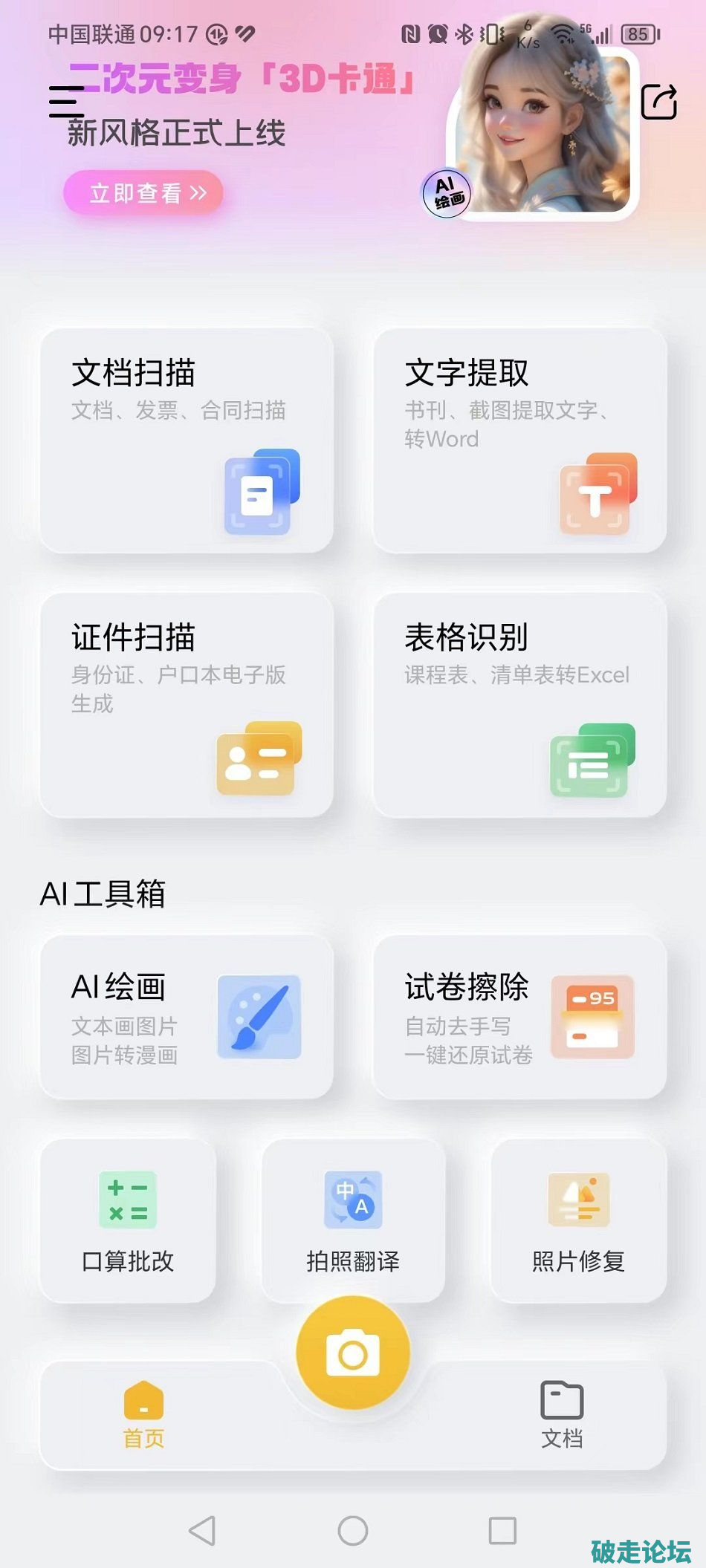Image resolution: width=706 pixels, height=1568 pixels.
Task: Launch the AI绘画 tool
Action: (x=187, y=1017)
